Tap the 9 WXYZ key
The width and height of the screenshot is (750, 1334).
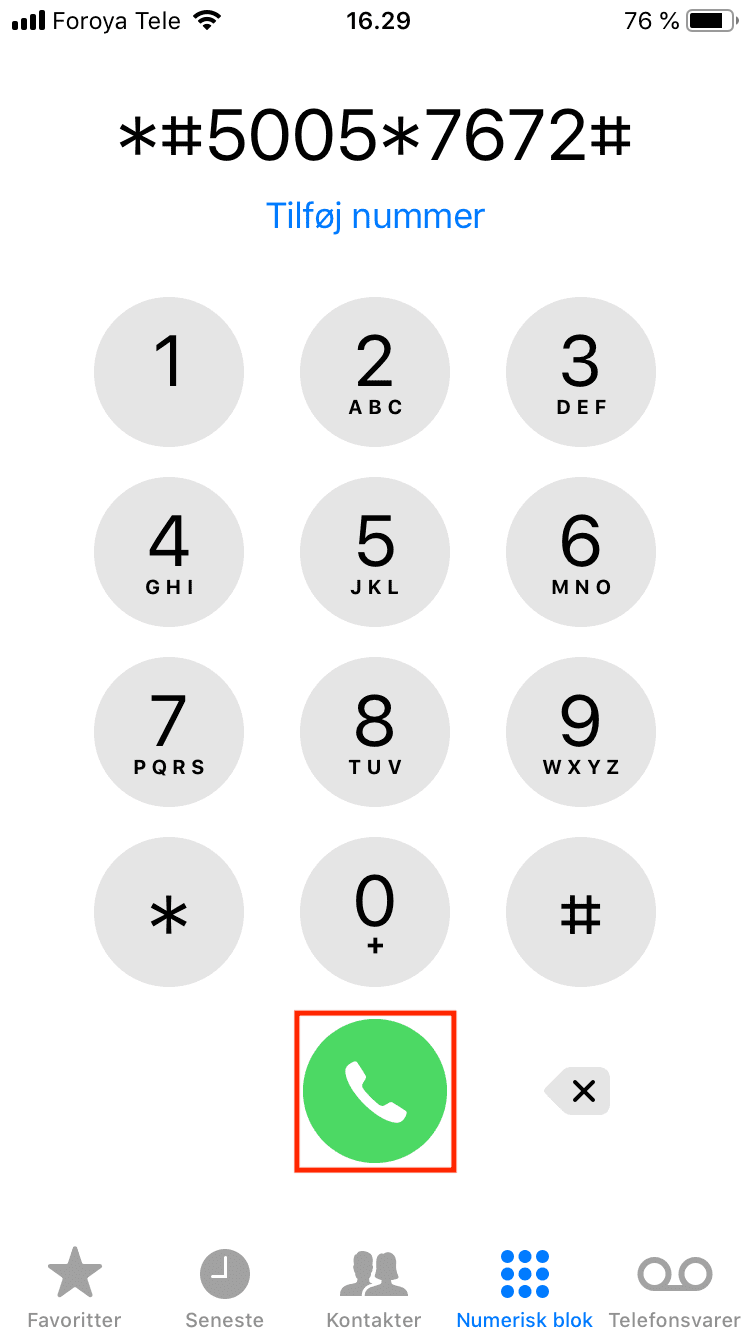(581, 732)
